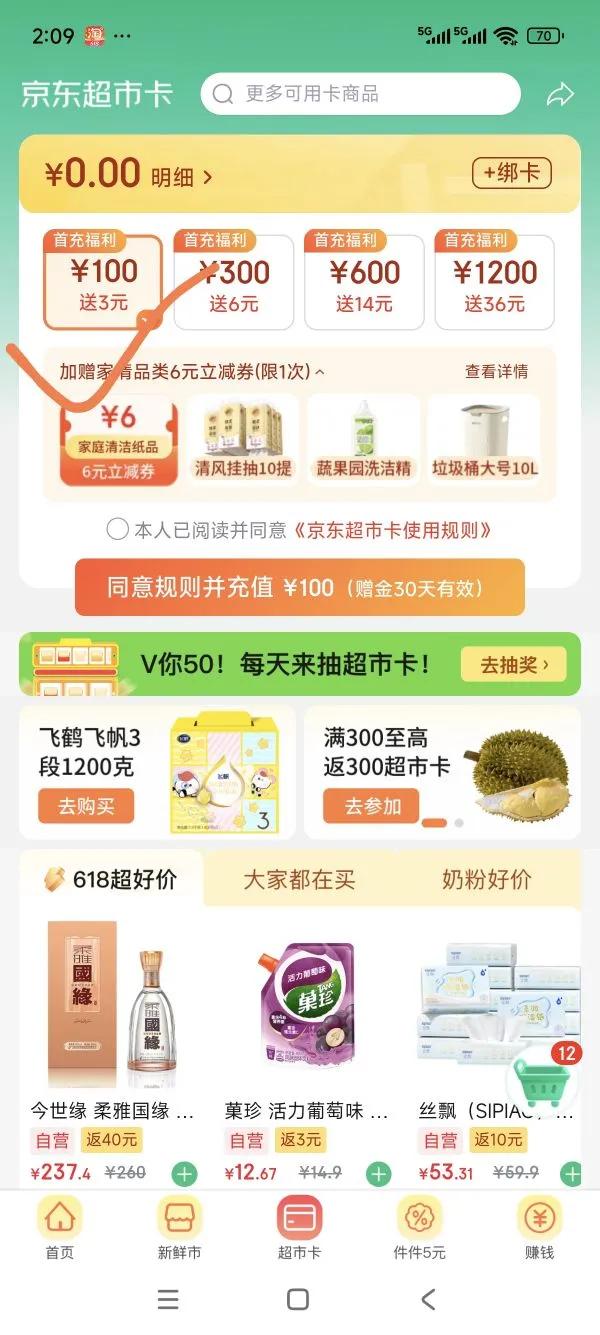Choose the ¥600 送14元 recharge amount
The height and width of the screenshot is (1335, 600).
click(364, 282)
